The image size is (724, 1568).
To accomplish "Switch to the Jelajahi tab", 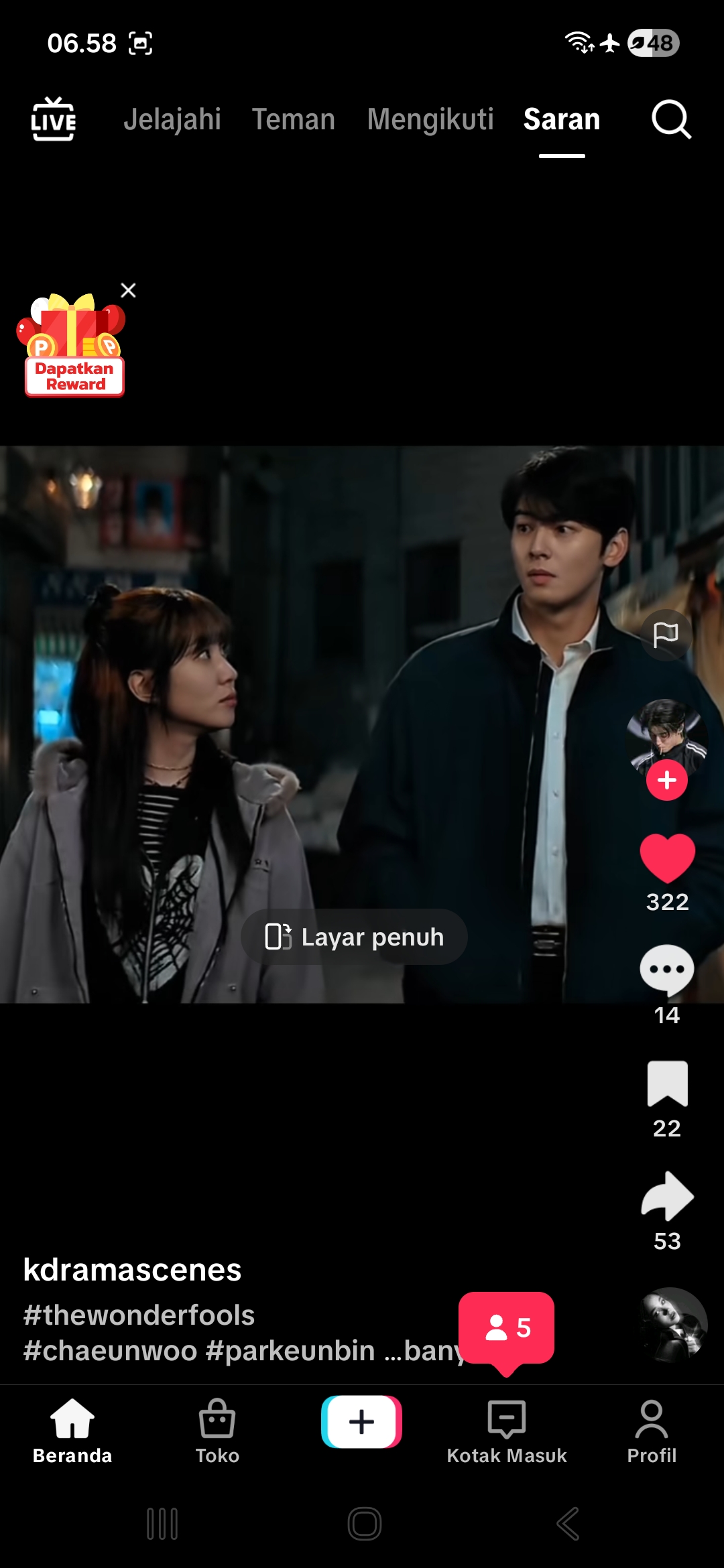I will coord(172,119).
